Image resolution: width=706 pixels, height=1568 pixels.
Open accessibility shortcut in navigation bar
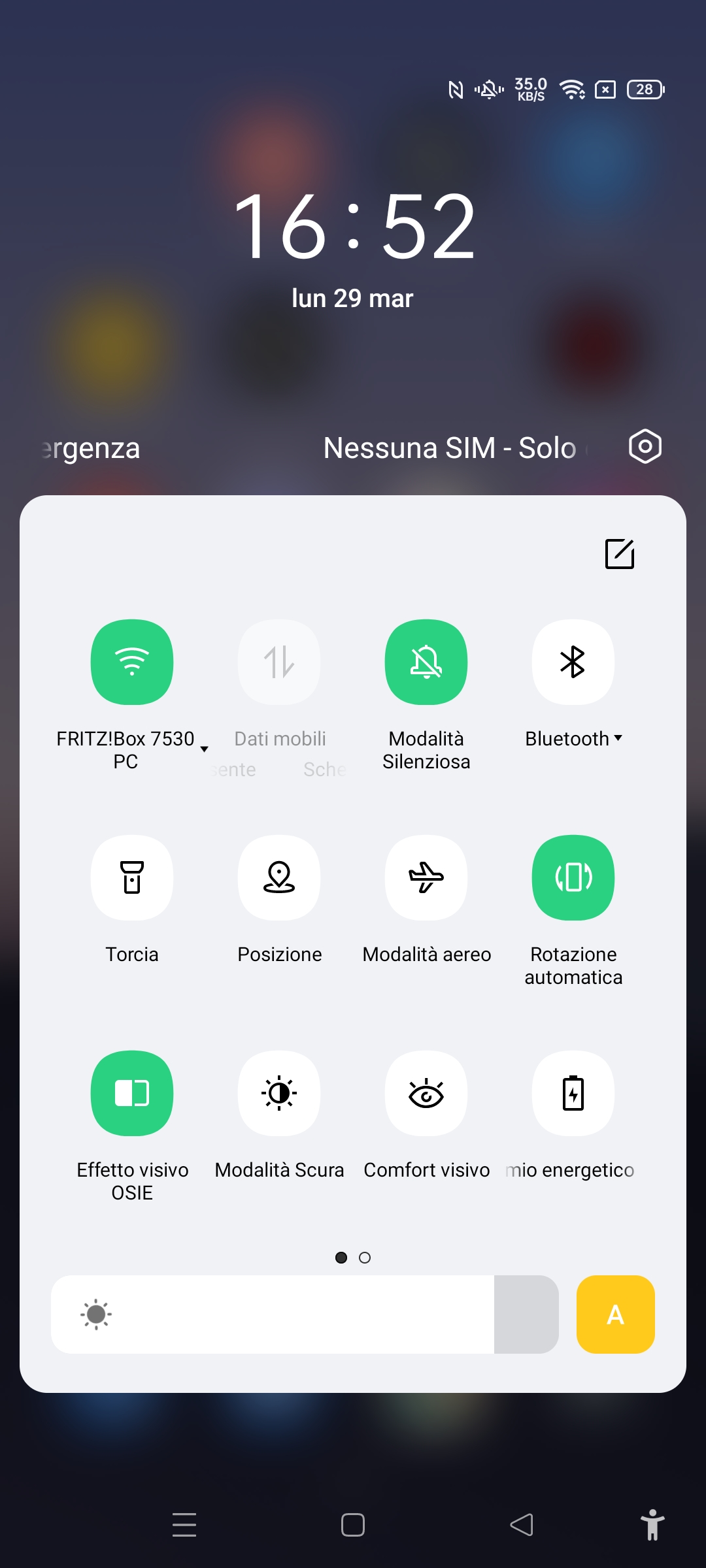(652, 1525)
